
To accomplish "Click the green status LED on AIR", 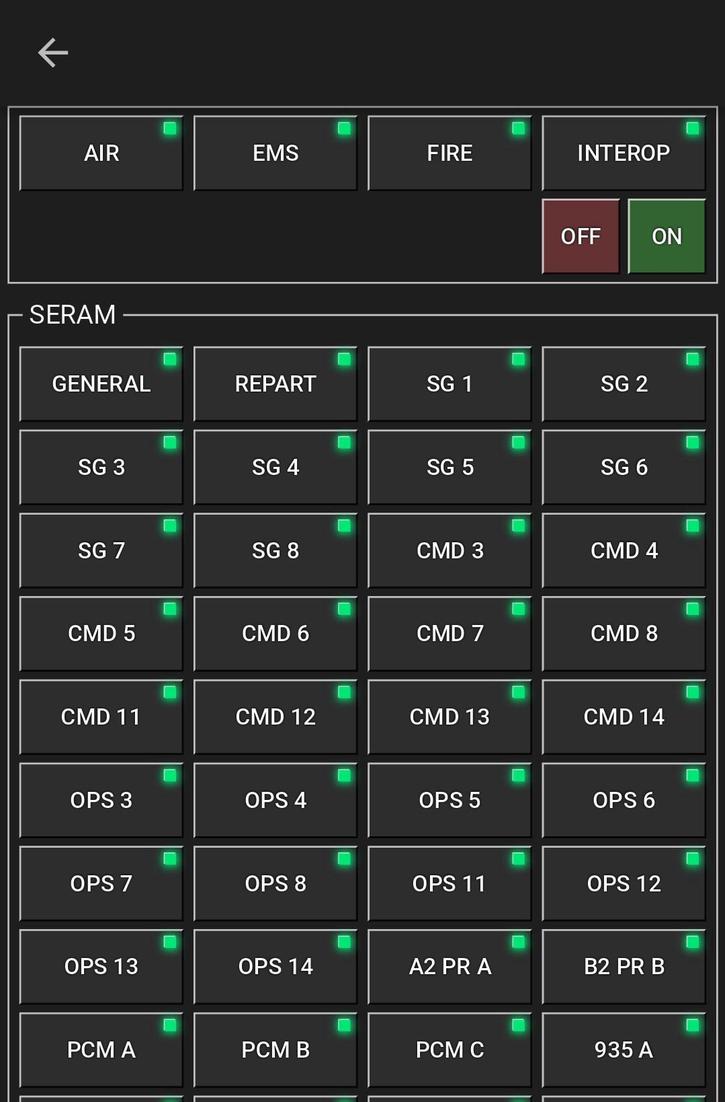I will click(169, 127).
